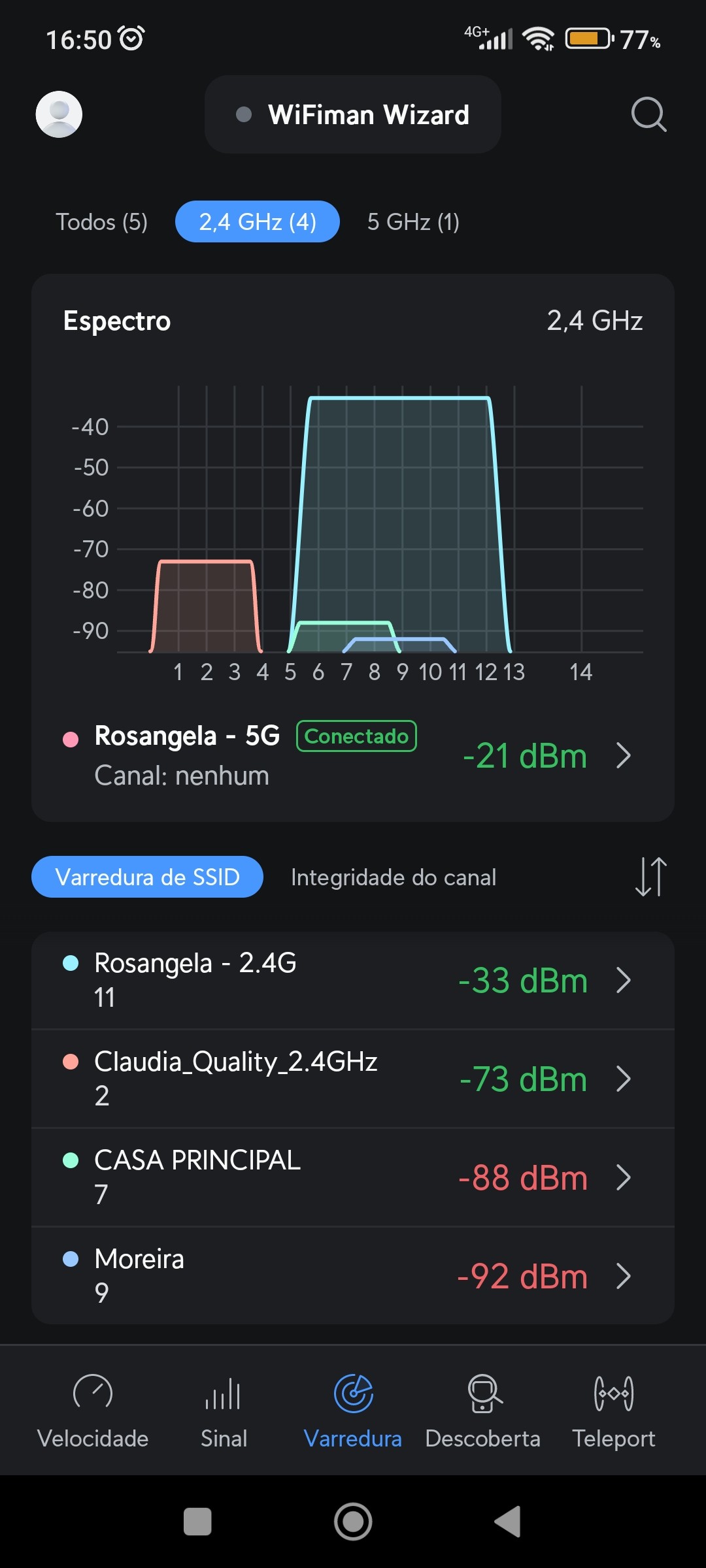Tap the search magnifier icon
This screenshot has height=1568, width=706.
pyautogui.click(x=648, y=115)
